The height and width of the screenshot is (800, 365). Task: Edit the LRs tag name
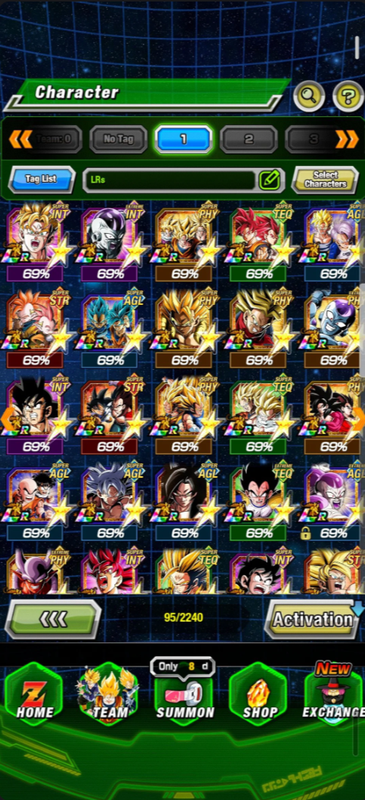click(270, 180)
